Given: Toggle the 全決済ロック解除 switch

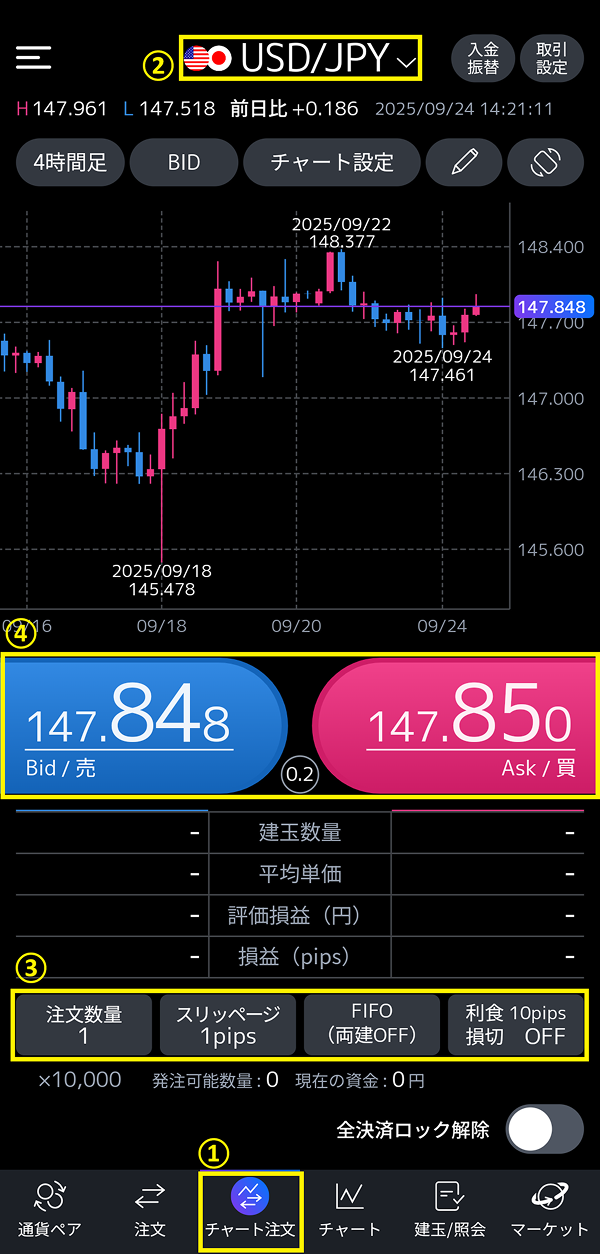Looking at the screenshot, I should [544, 1130].
